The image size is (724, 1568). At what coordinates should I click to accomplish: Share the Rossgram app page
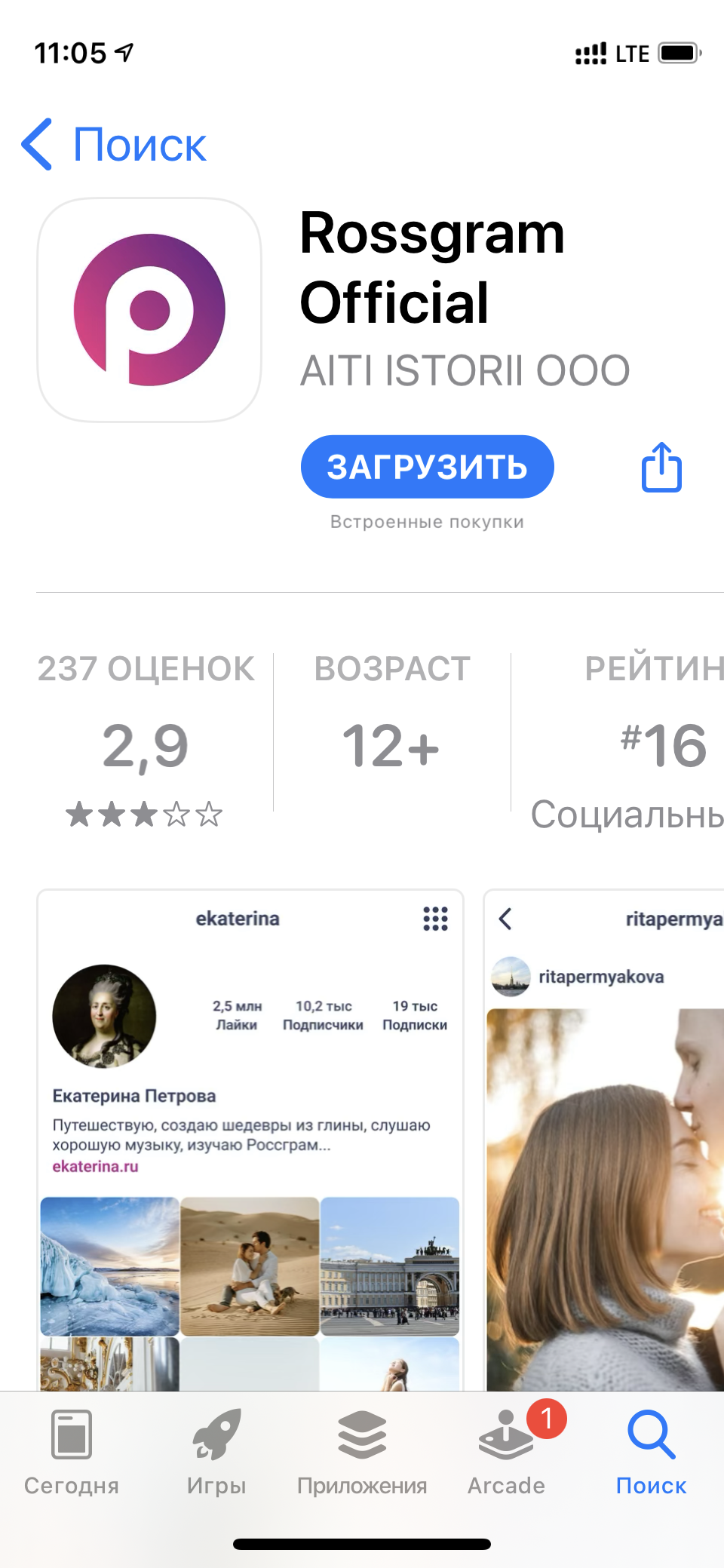(x=661, y=468)
